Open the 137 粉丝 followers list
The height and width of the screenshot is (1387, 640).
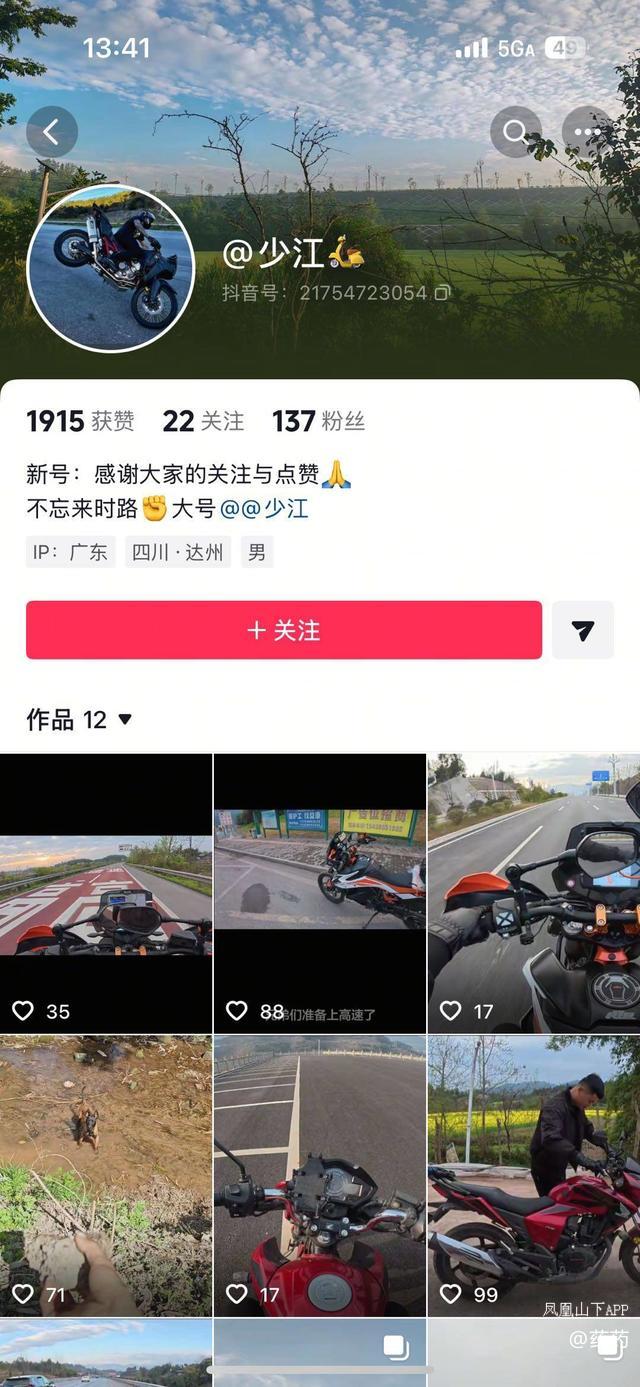(x=318, y=421)
